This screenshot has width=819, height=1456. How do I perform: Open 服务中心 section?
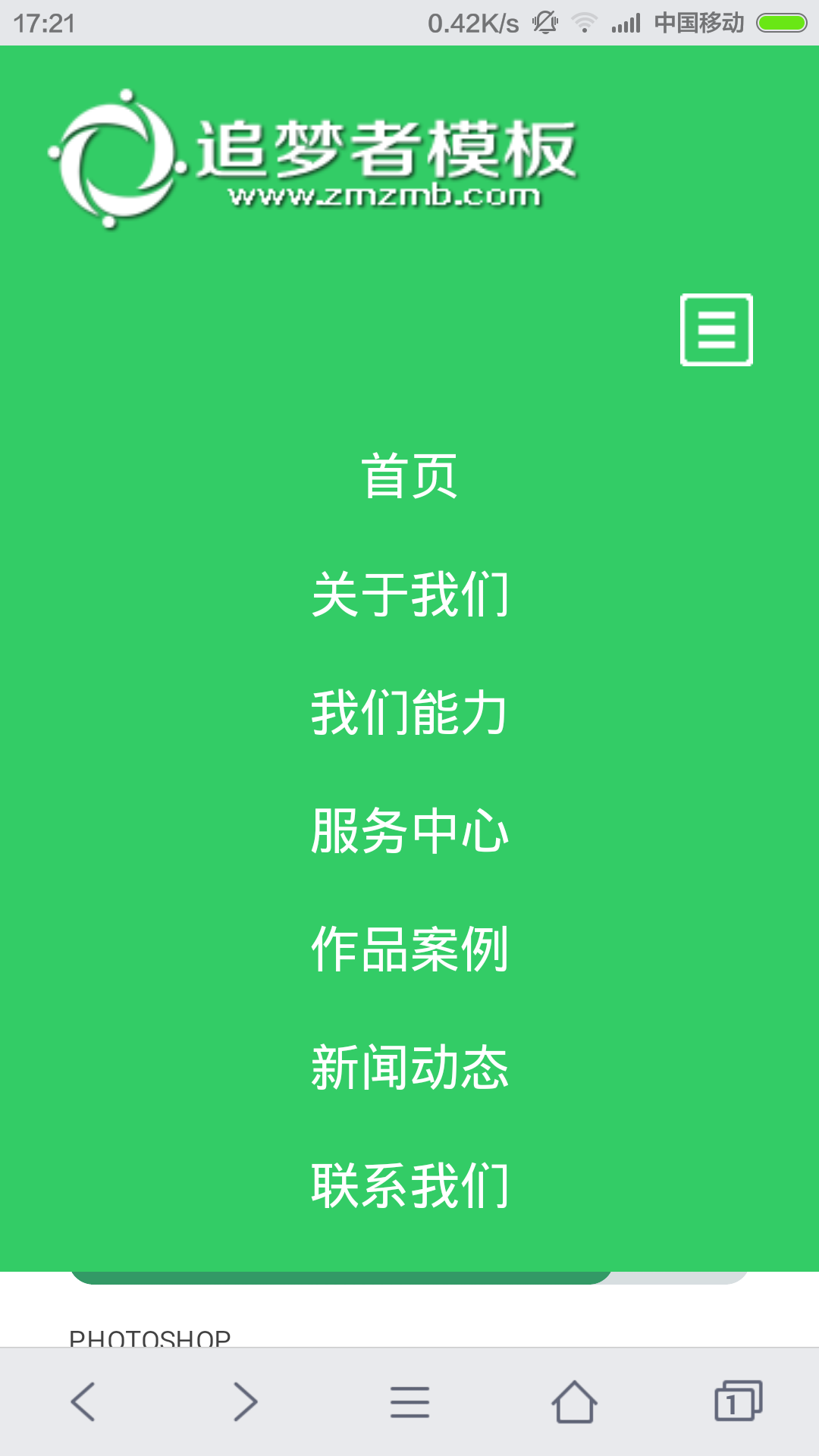409,831
